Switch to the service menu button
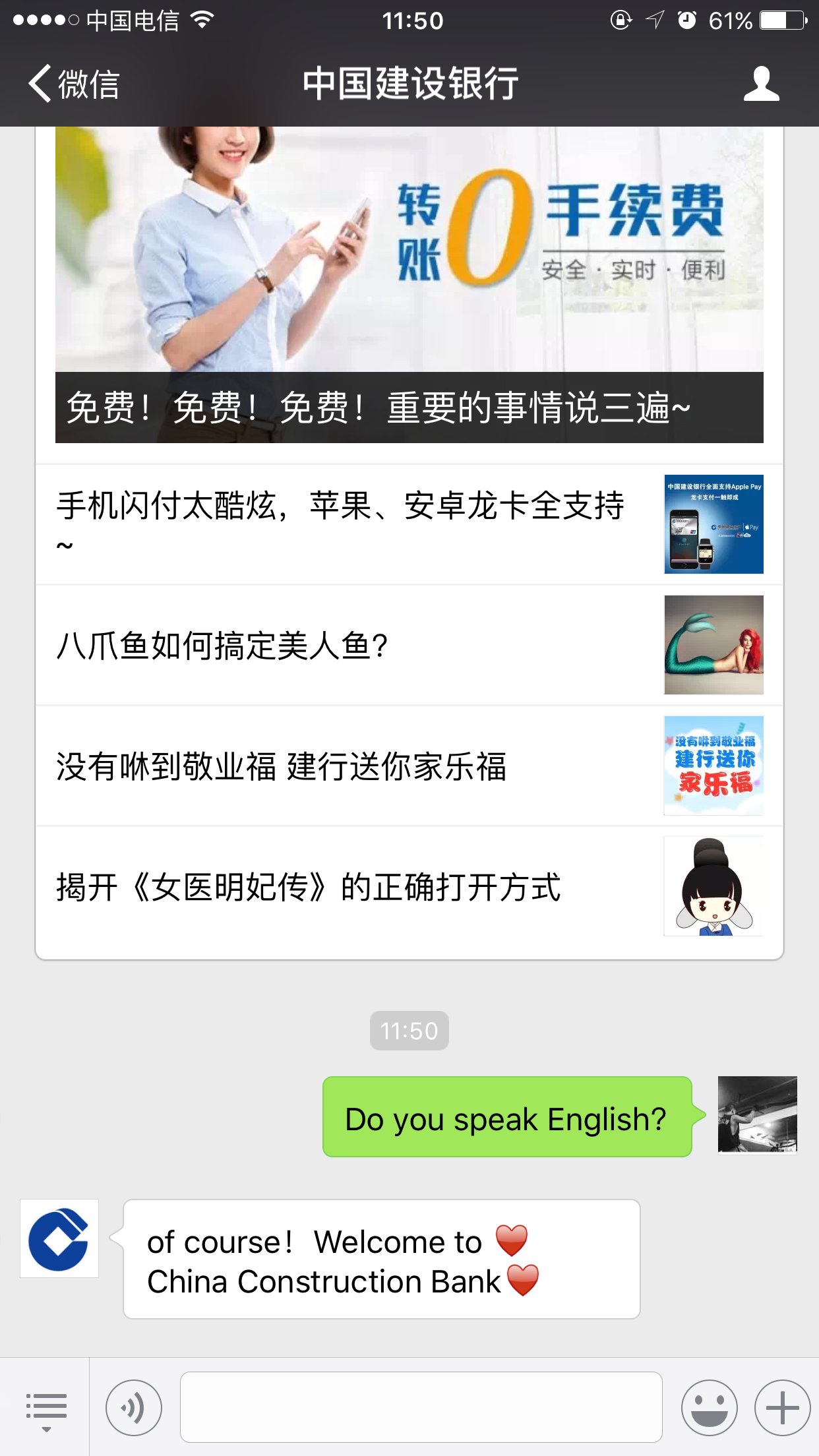The width and height of the screenshot is (819, 1456). 45,1409
